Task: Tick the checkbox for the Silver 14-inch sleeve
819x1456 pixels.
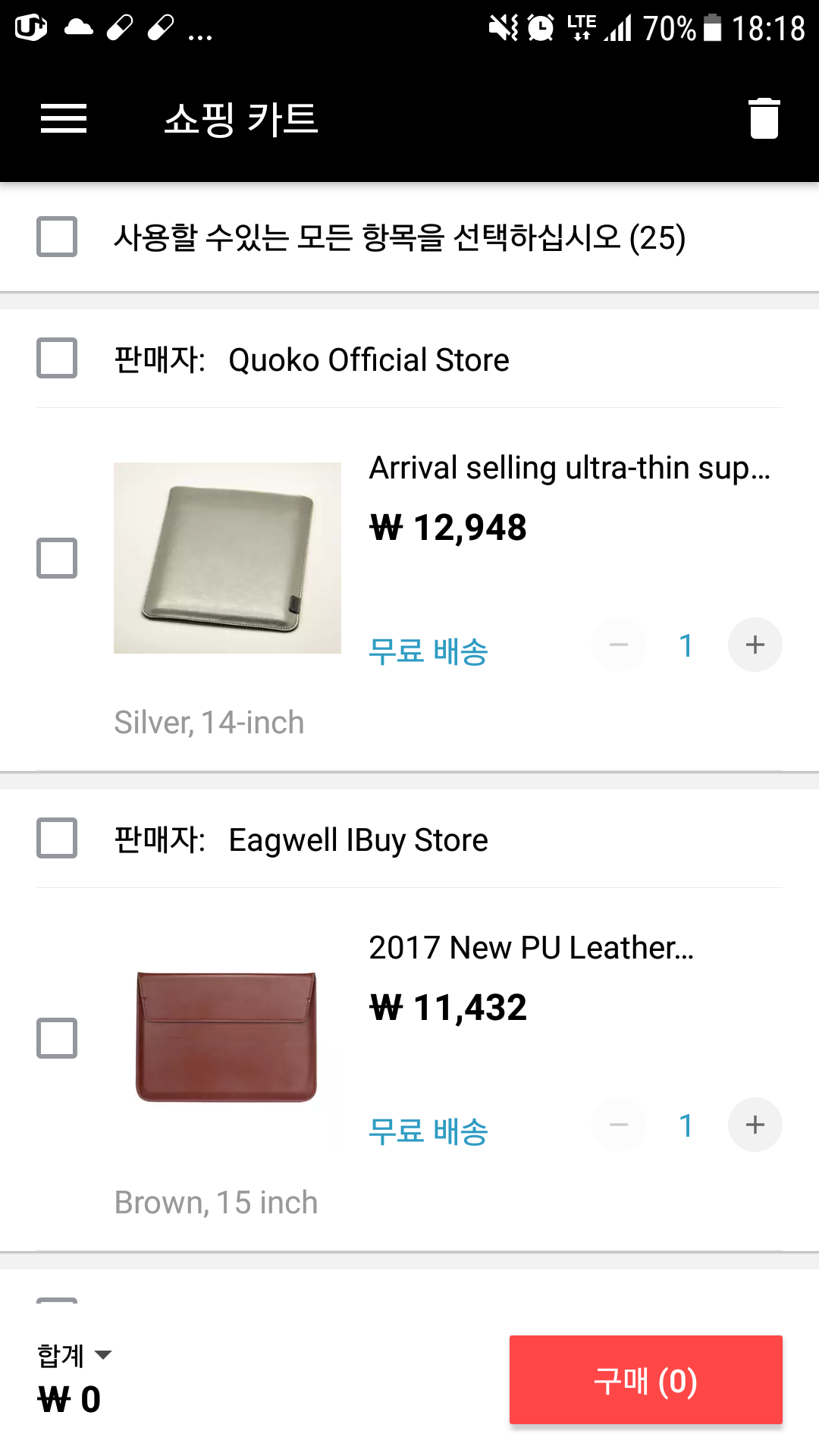Action: (57, 558)
